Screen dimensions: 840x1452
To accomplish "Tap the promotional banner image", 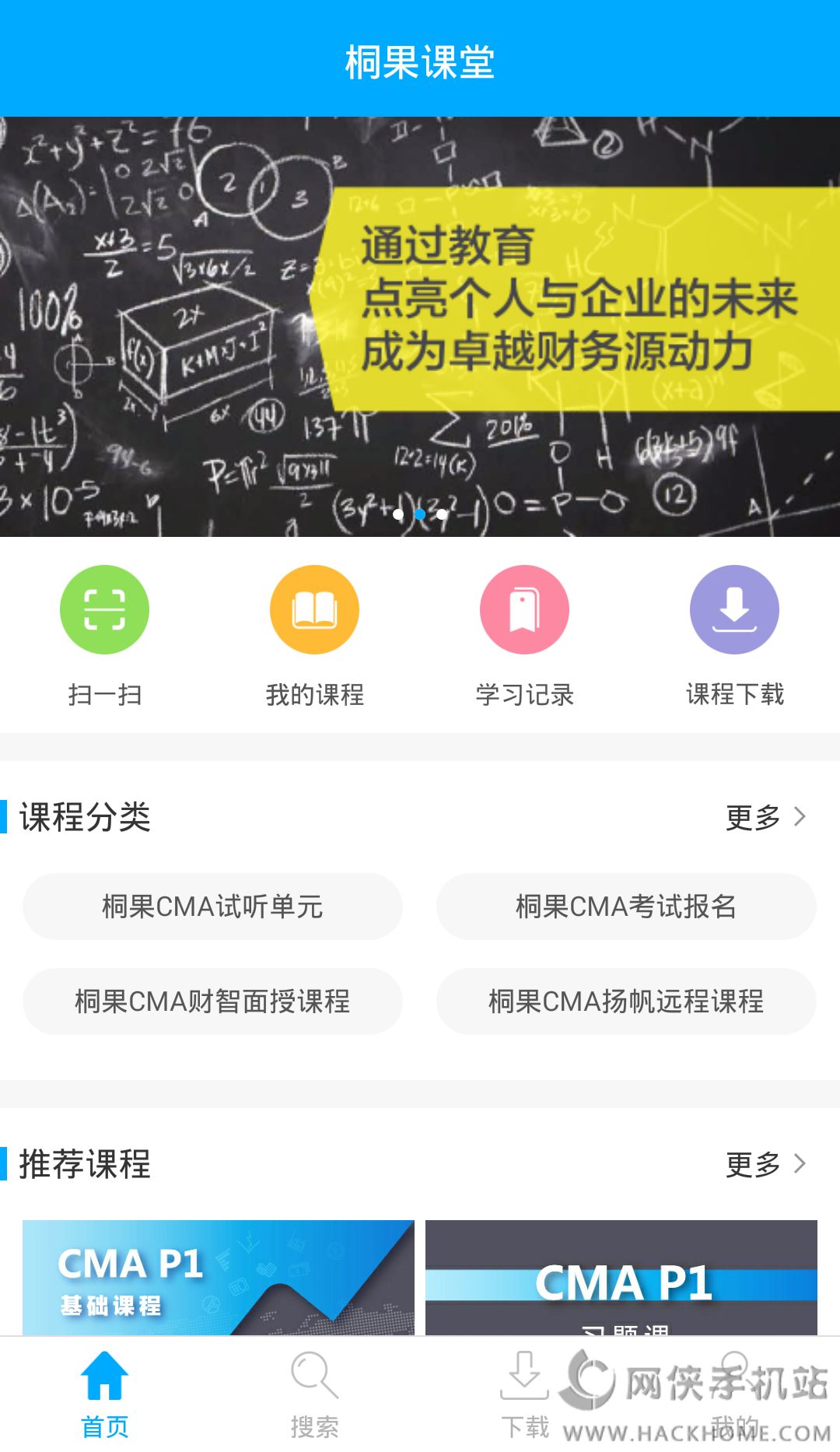I will [x=420, y=327].
